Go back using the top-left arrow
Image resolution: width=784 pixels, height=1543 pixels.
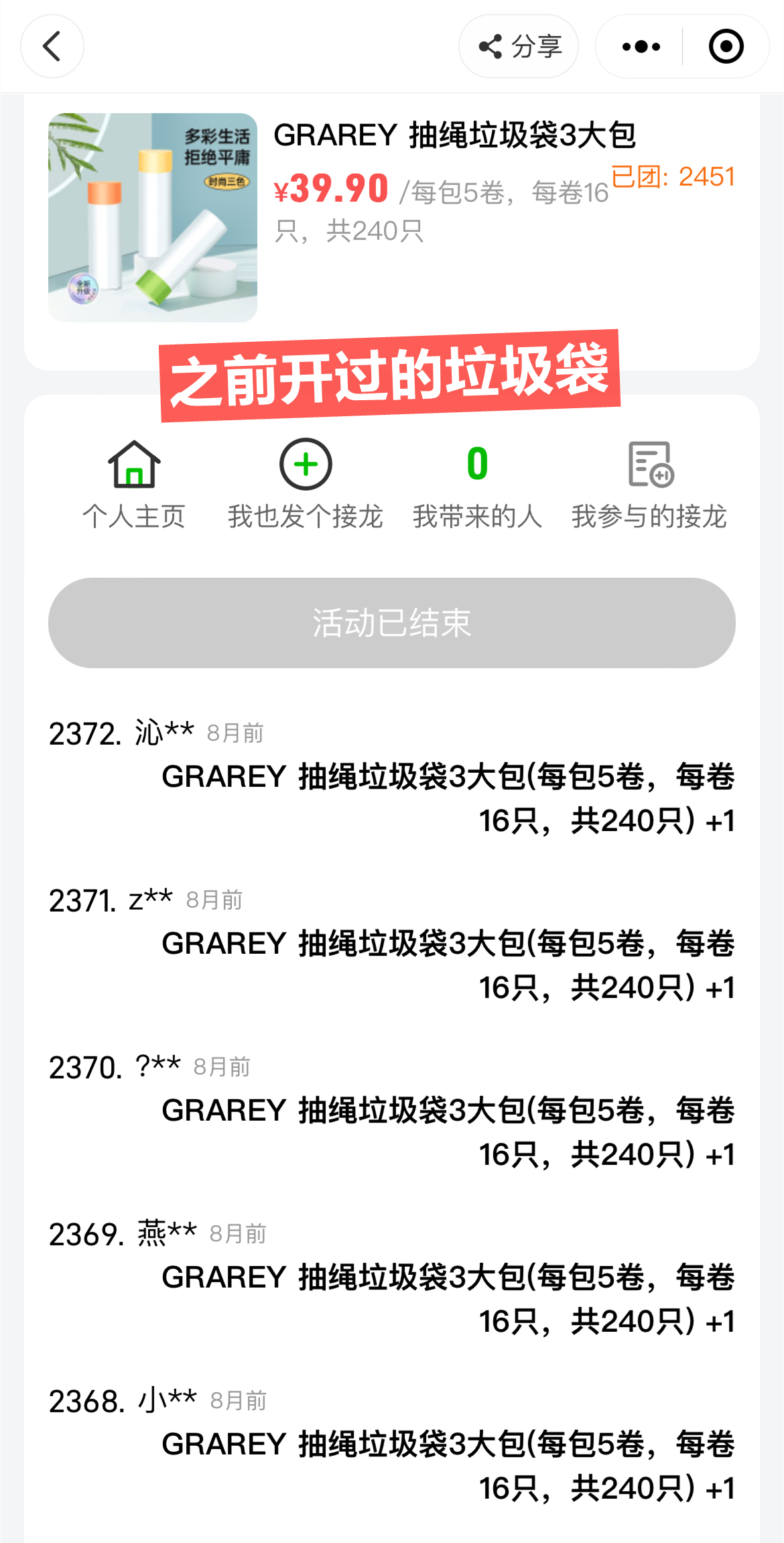(52, 46)
